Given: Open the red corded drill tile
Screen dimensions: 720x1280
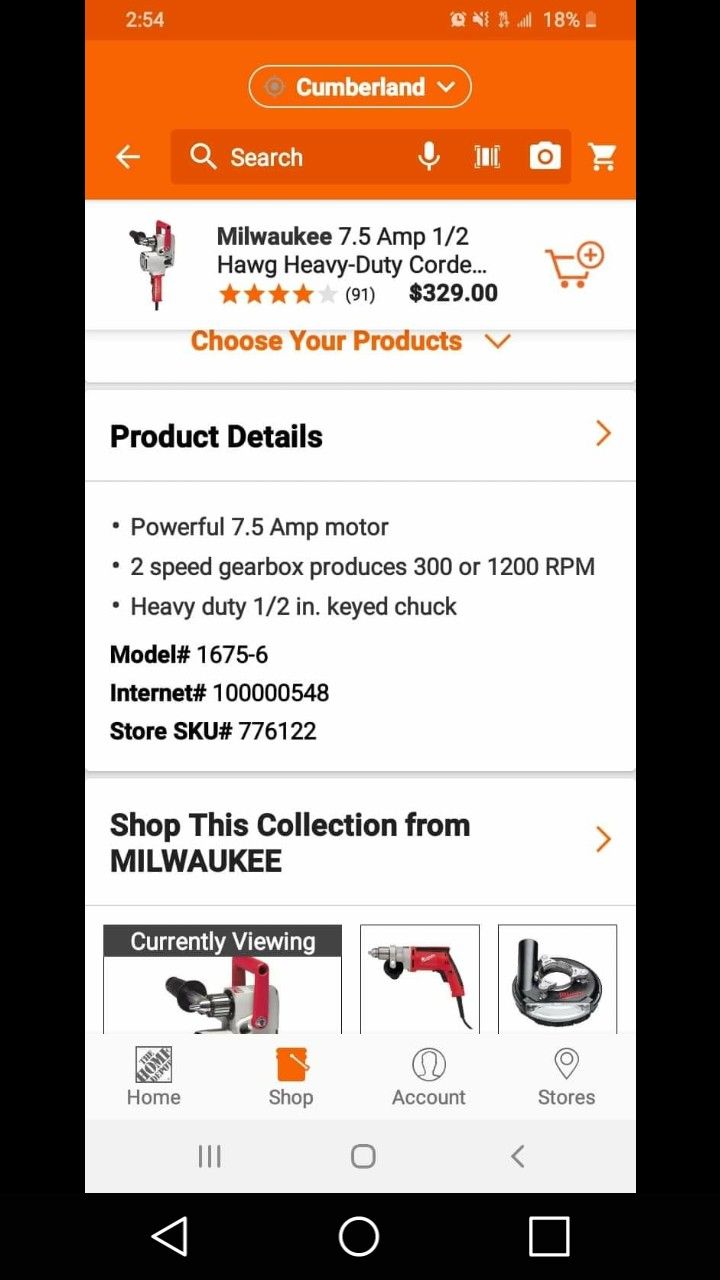Looking at the screenshot, I should coord(420,980).
